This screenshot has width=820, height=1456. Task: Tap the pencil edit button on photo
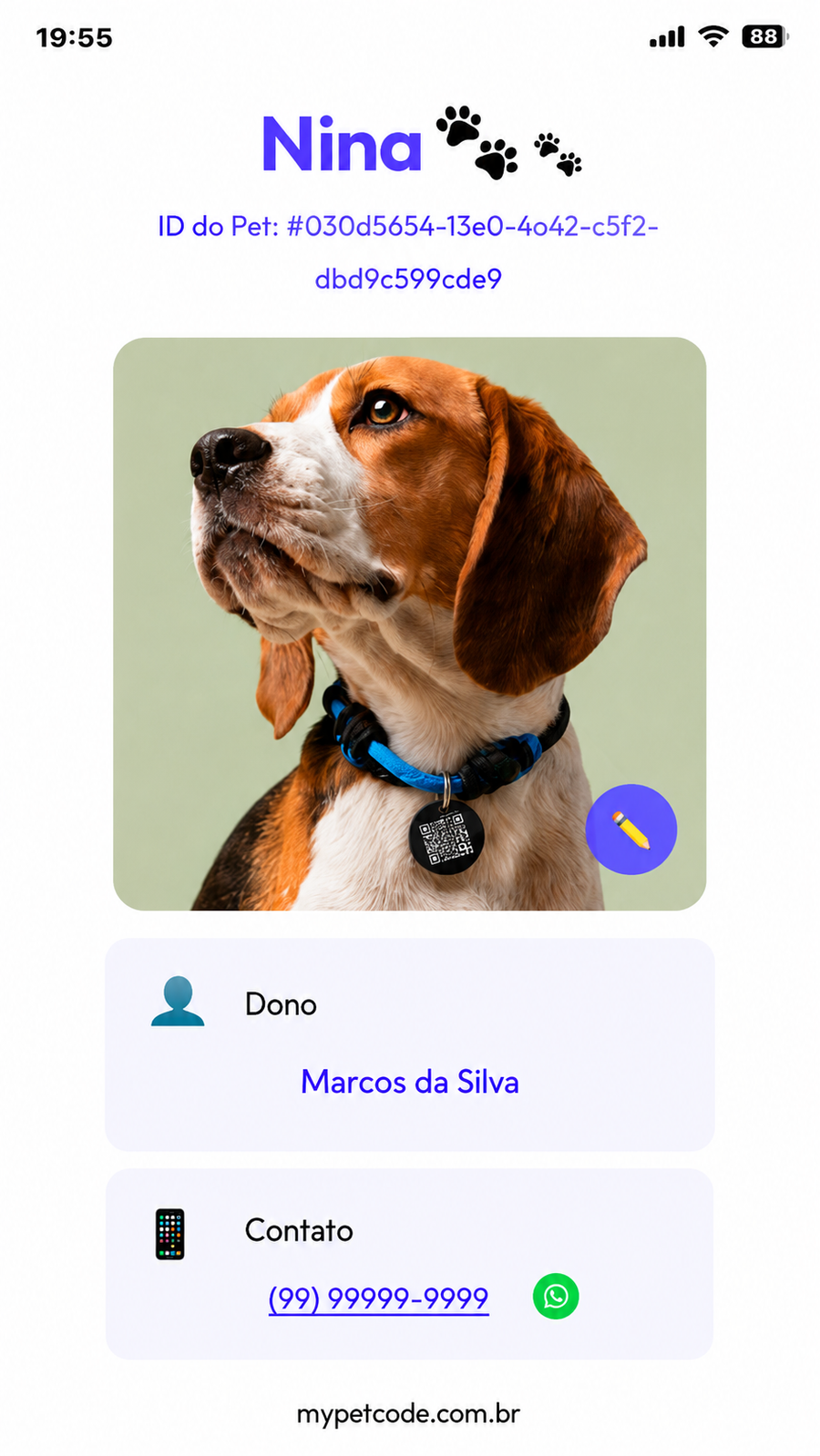(630, 830)
